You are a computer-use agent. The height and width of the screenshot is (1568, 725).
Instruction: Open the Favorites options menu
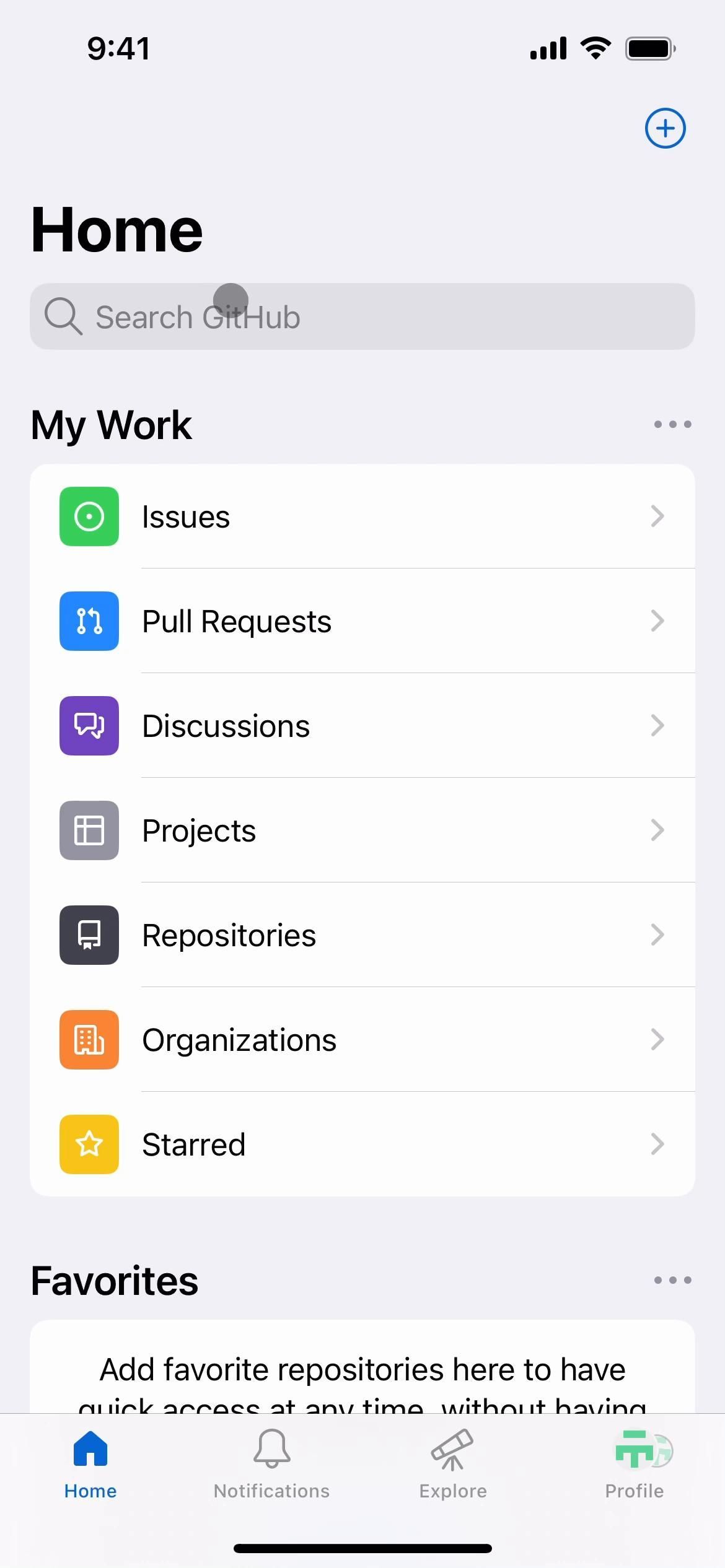tap(672, 1280)
